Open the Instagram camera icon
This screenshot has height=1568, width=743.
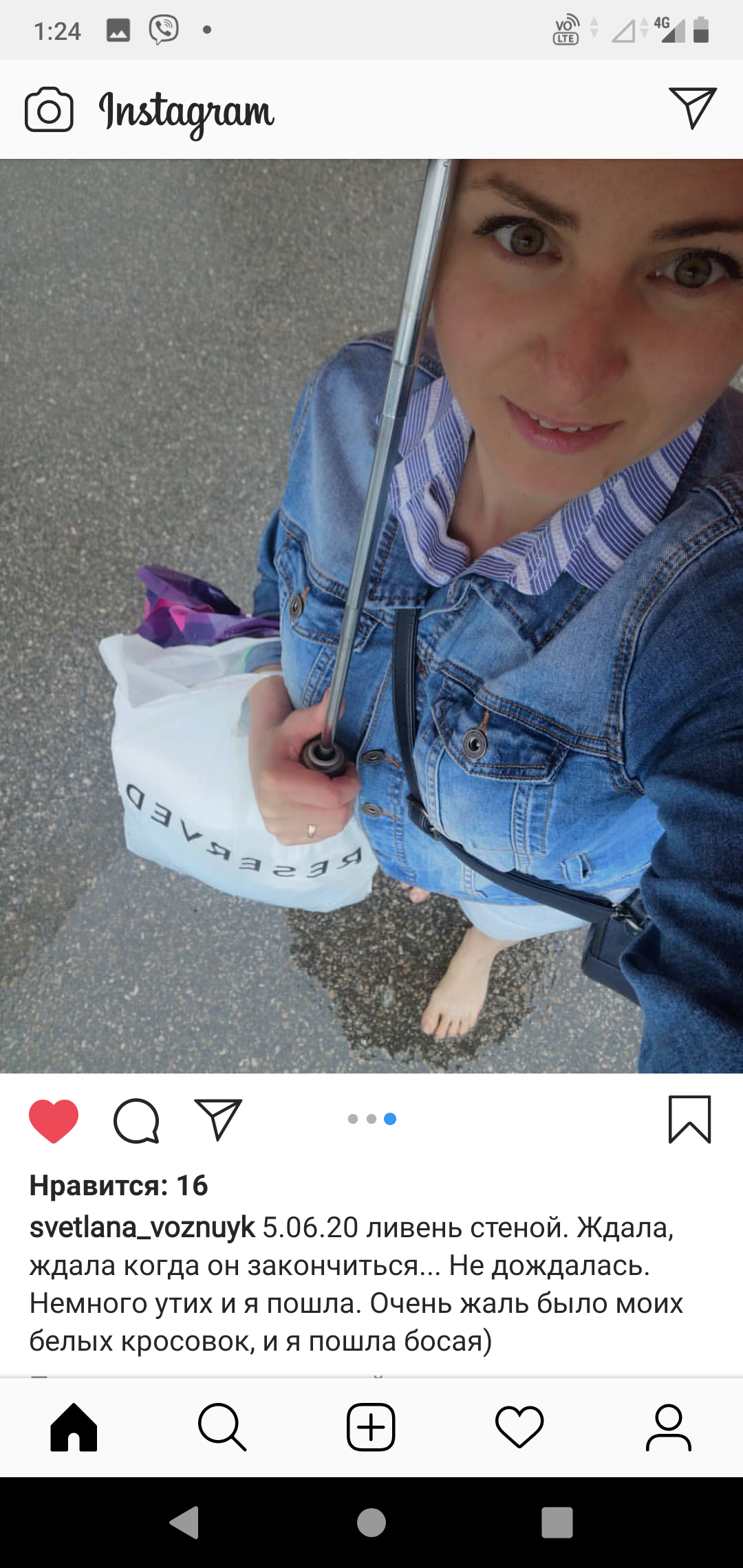point(49,109)
